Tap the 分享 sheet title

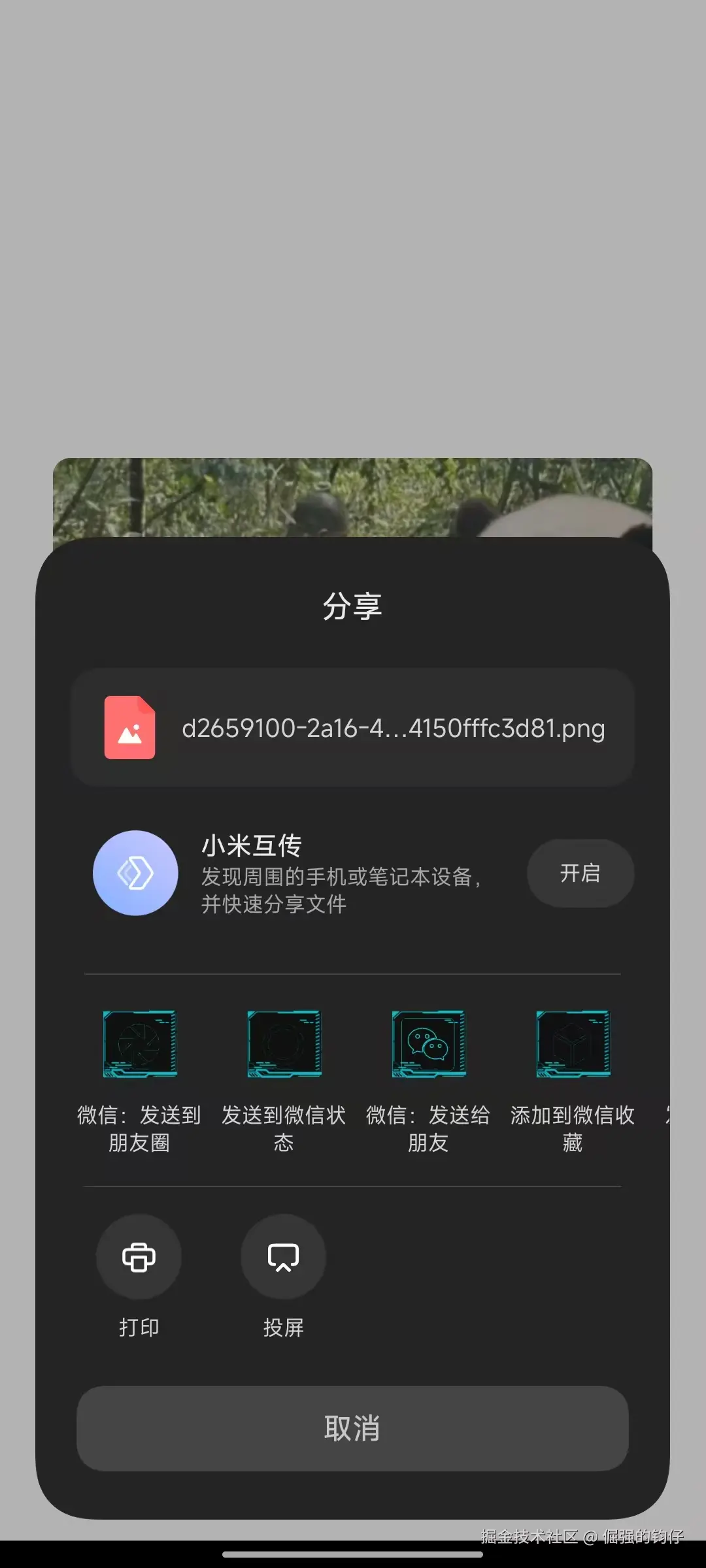(352, 606)
